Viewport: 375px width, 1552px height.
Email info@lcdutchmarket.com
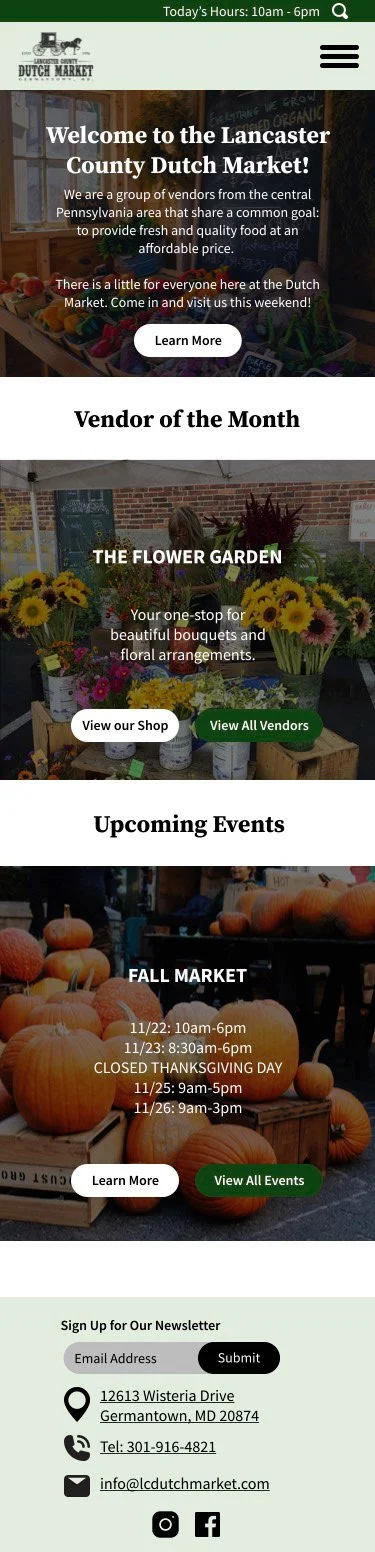coord(185,1484)
